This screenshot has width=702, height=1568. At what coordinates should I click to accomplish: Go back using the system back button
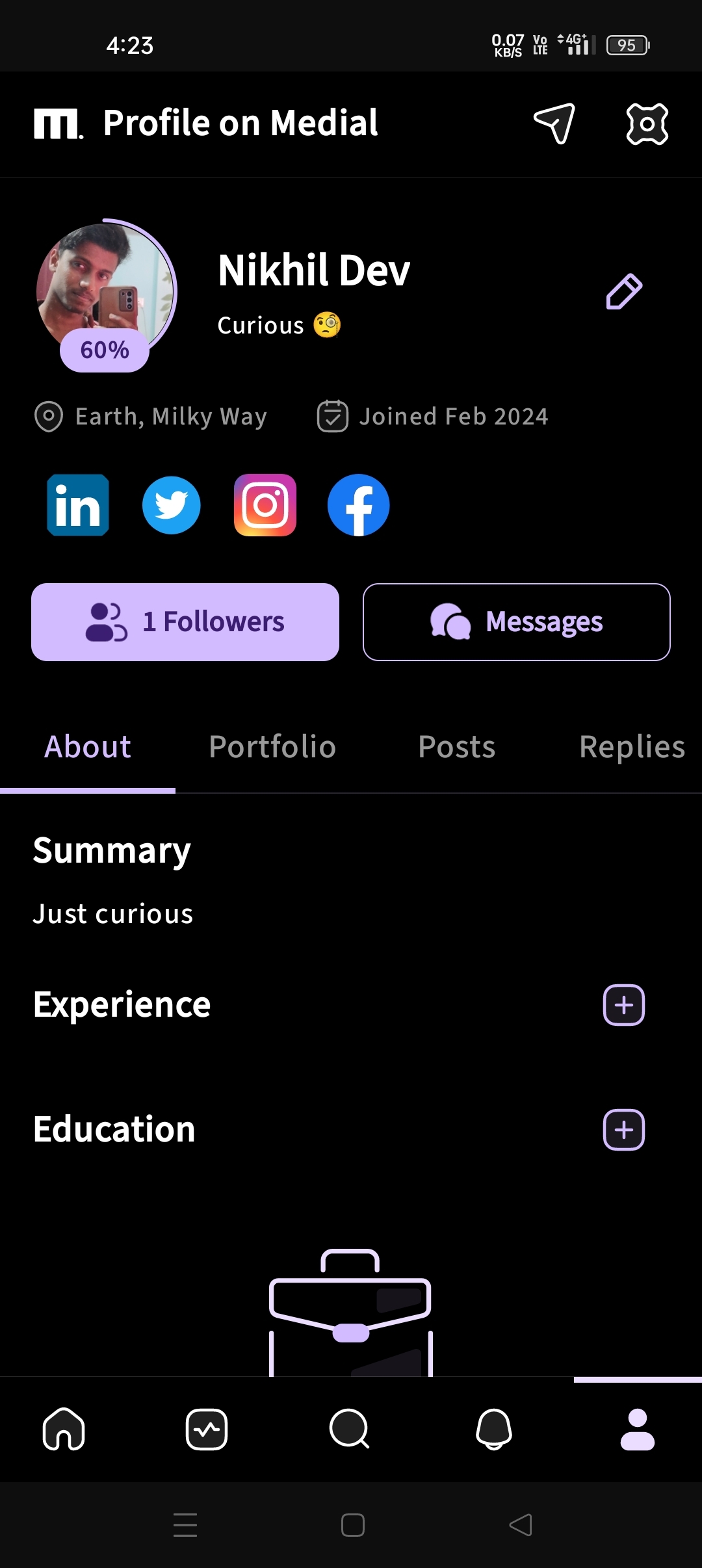[521, 1525]
